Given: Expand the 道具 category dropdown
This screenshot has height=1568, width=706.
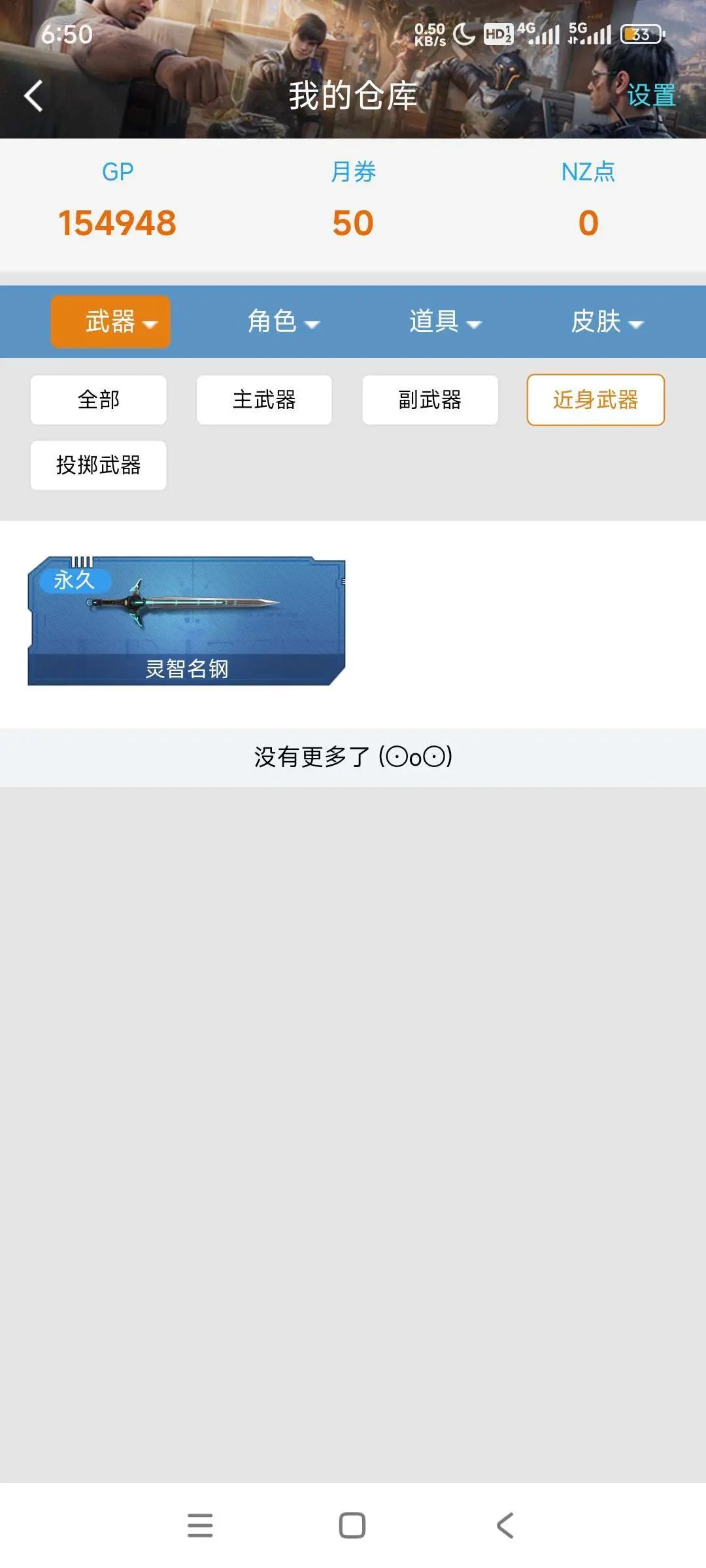Looking at the screenshot, I should [445, 321].
